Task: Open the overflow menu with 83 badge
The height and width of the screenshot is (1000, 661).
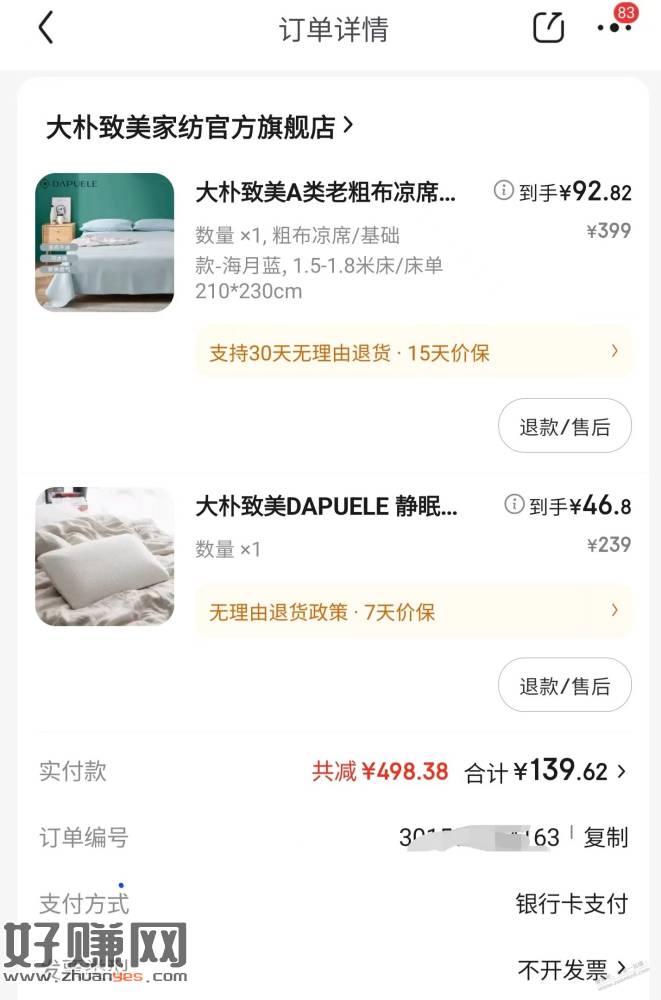Action: point(613,28)
